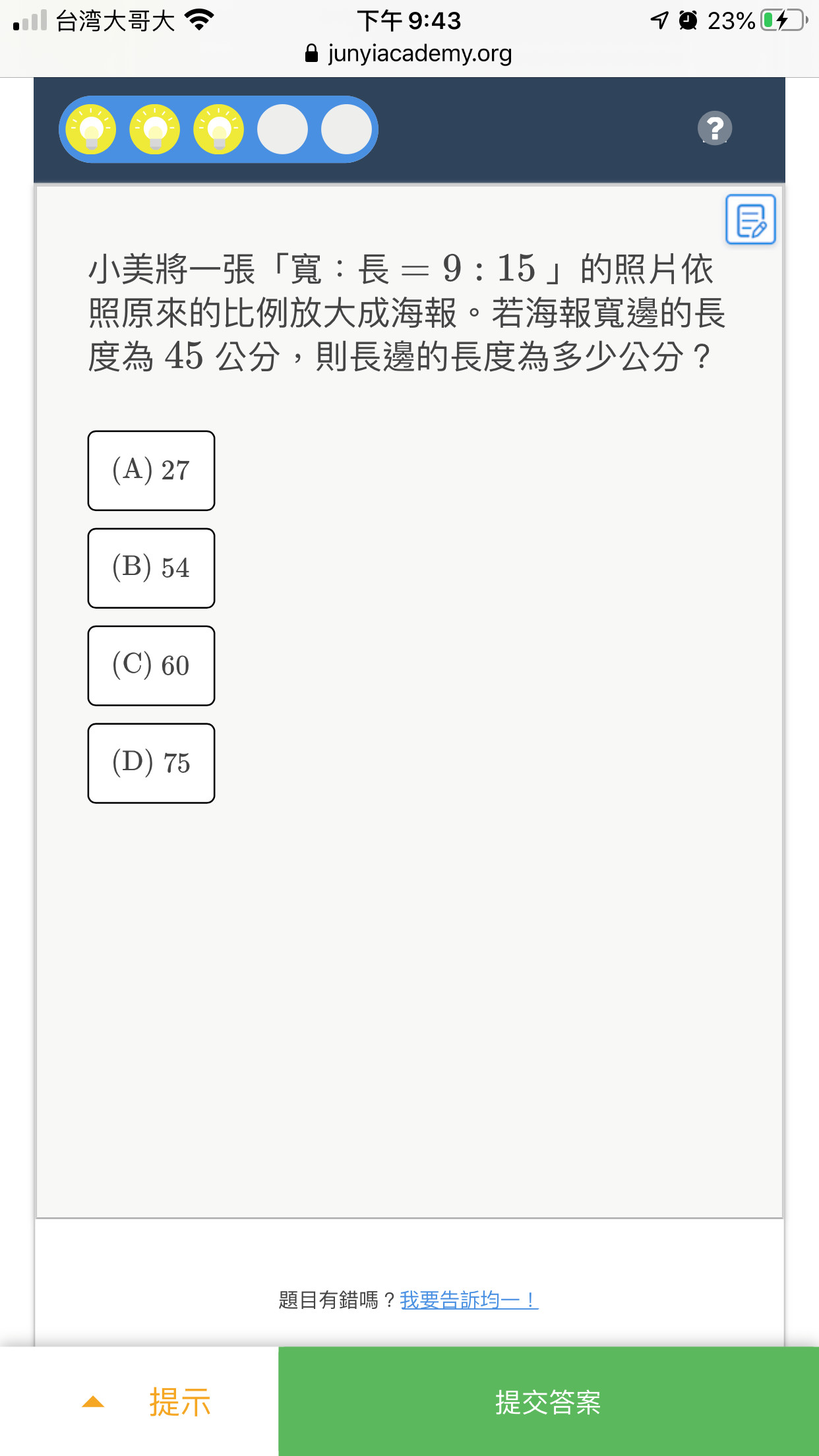Choose answer option (B) 54
Image resolution: width=819 pixels, height=1456 pixels.
coord(151,568)
